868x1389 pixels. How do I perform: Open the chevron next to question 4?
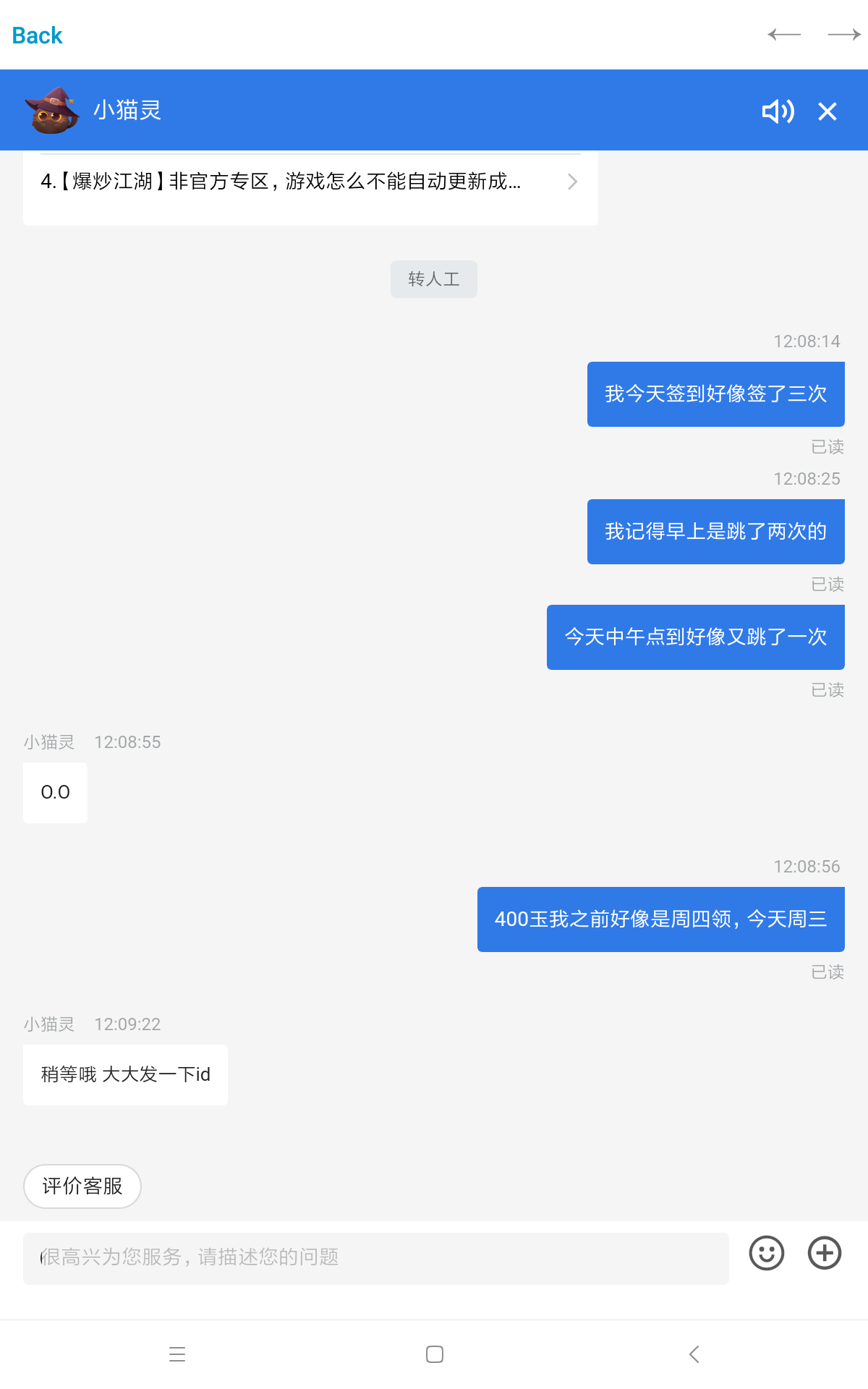click(x=572, y=182)
